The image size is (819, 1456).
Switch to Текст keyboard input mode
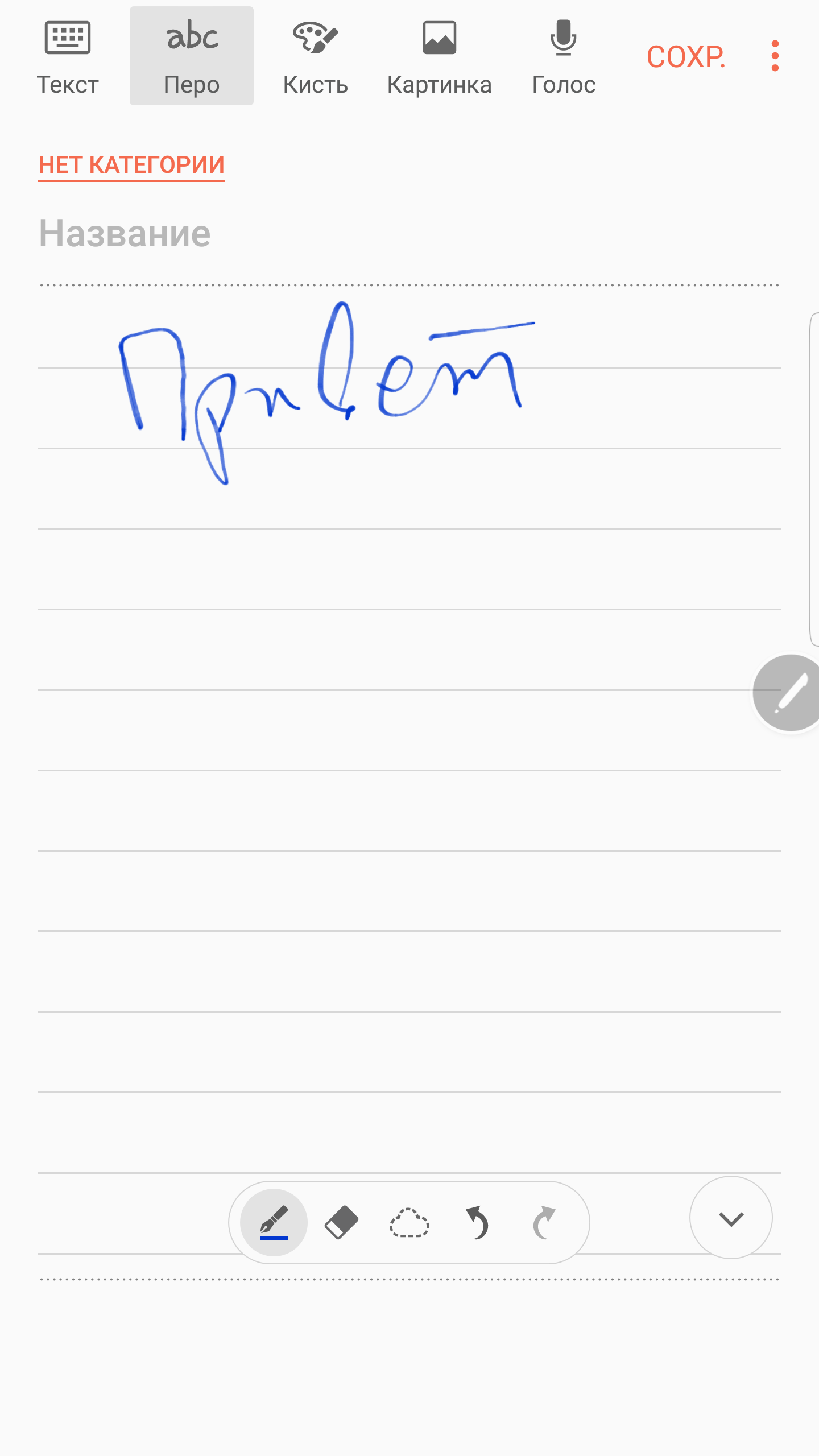pyautogui.click(x=68, y=56)
